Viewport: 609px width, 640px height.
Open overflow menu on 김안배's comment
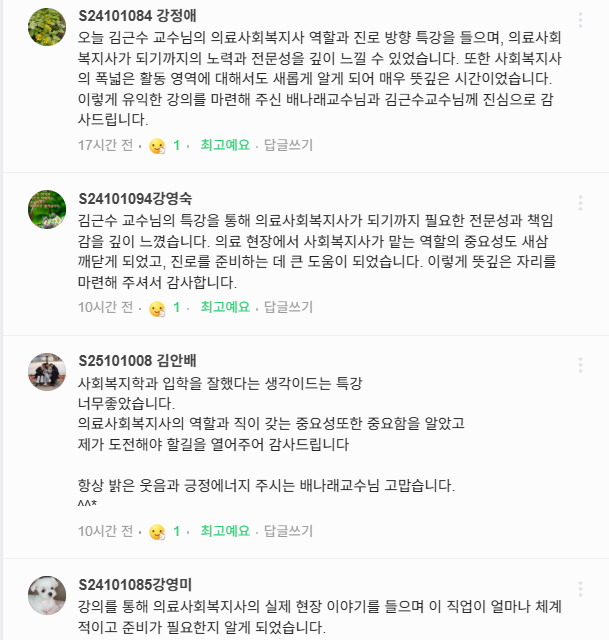(582, 362)
